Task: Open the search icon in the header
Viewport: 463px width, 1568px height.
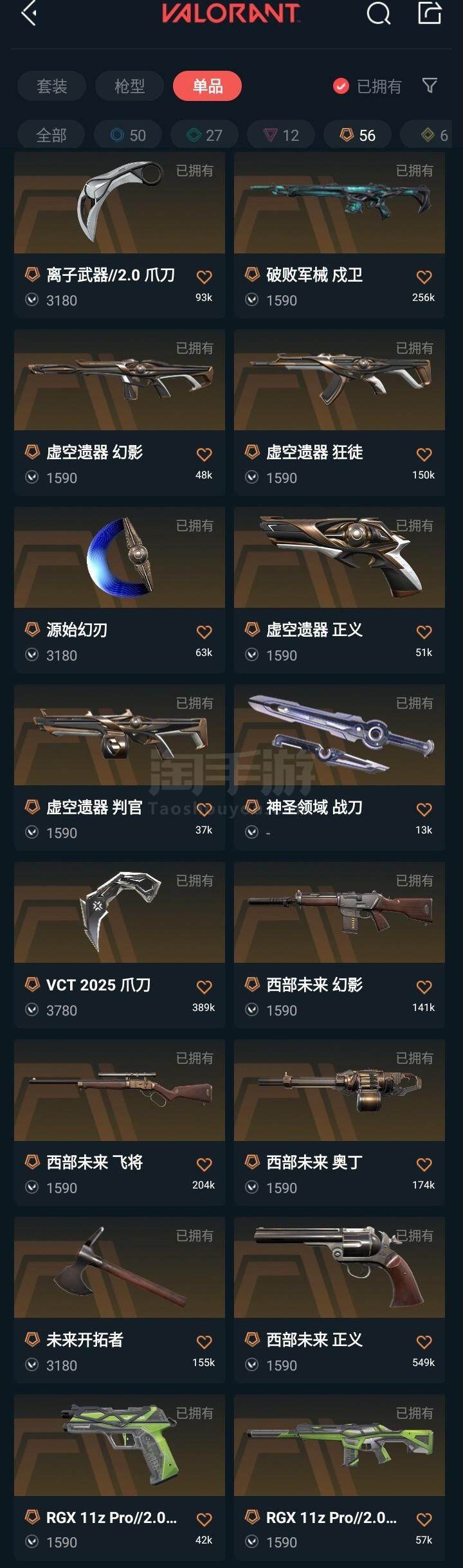Action: (378, 13)
